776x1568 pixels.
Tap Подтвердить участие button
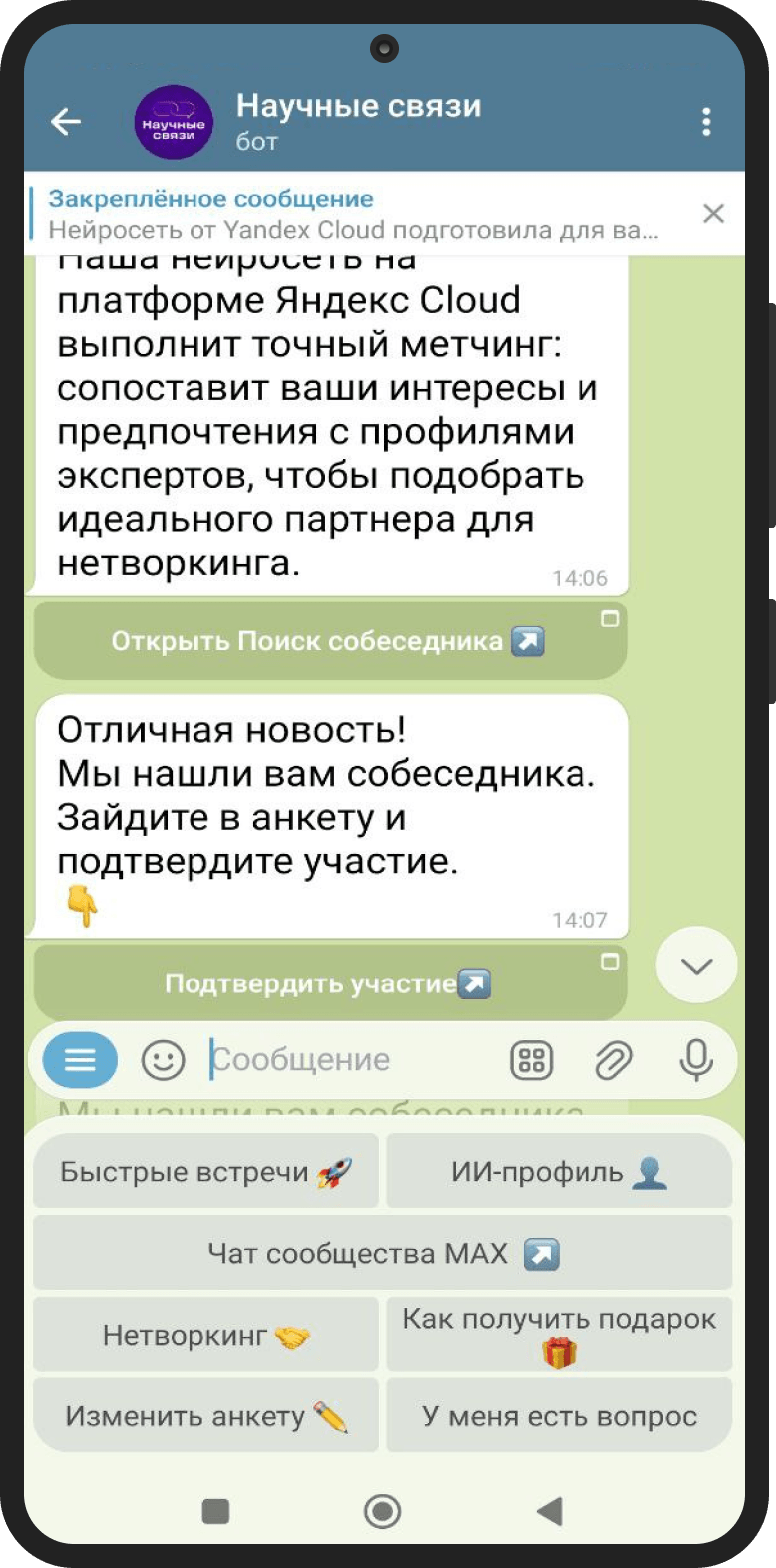point(330,984)
